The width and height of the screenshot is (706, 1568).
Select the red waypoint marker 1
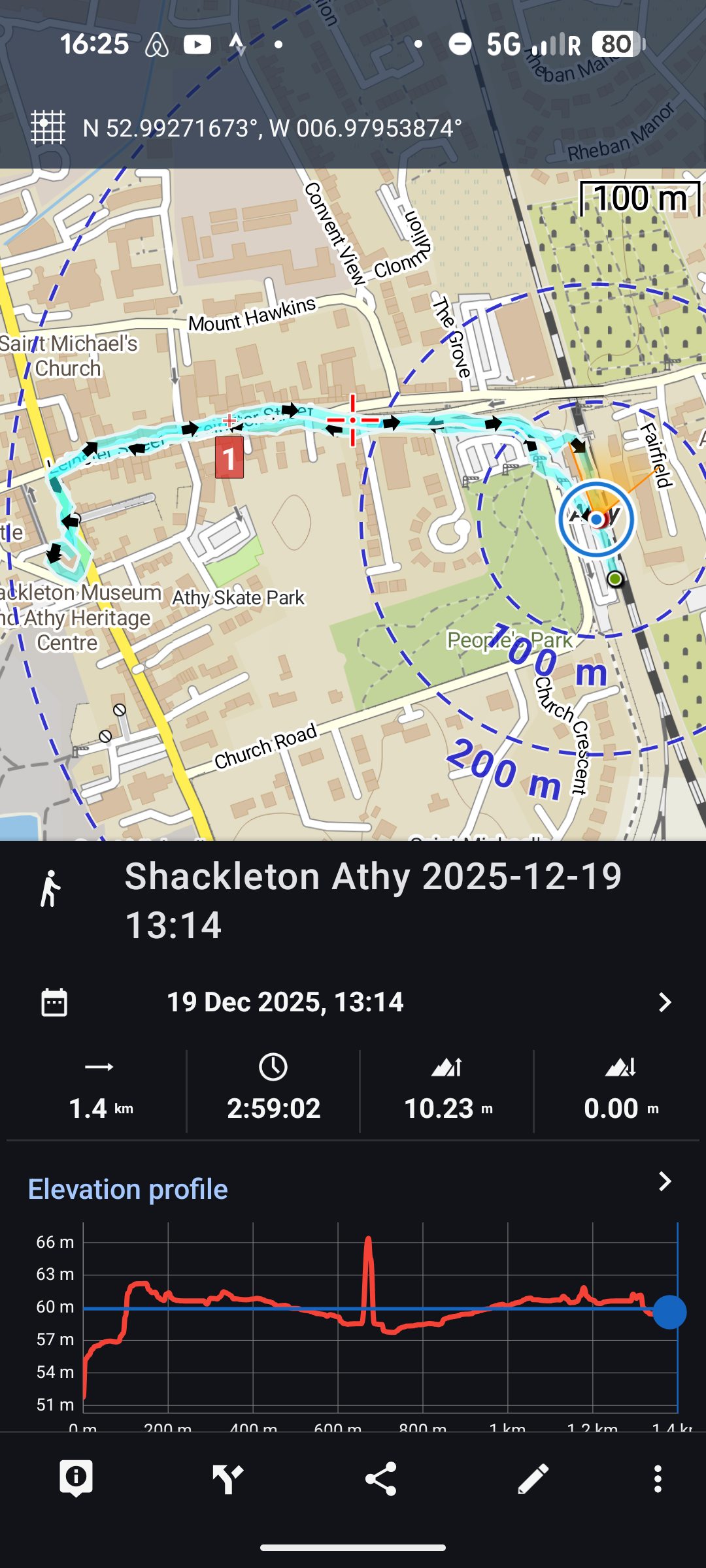[229, 458]
